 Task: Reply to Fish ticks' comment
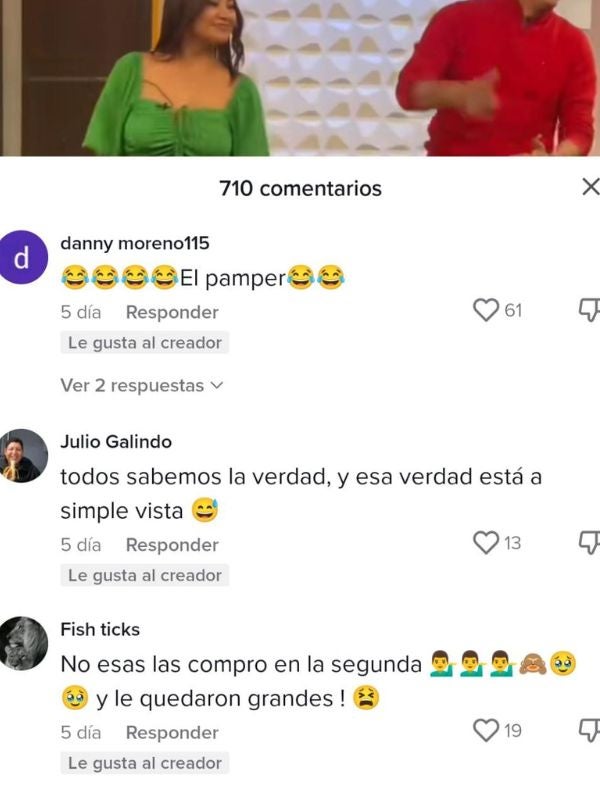coord(171,733)
